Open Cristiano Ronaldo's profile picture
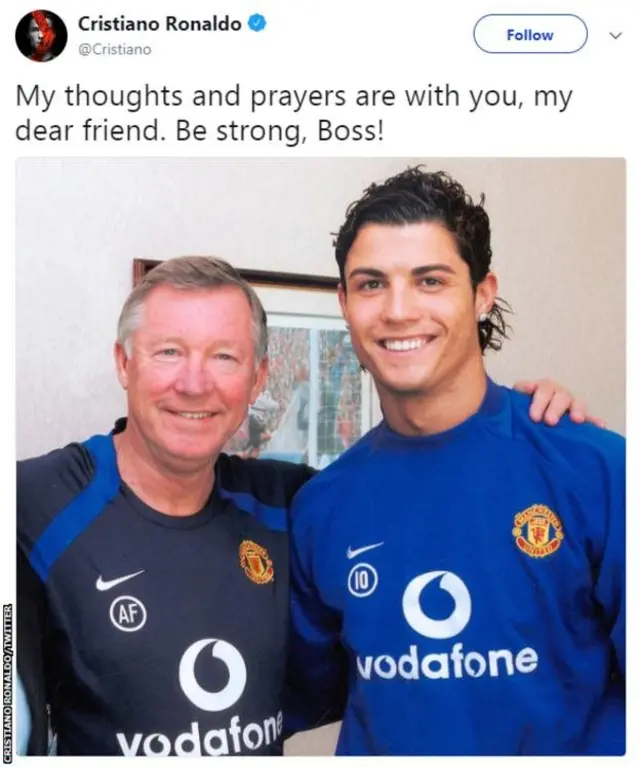640x767 pixels. coord(41,36)
